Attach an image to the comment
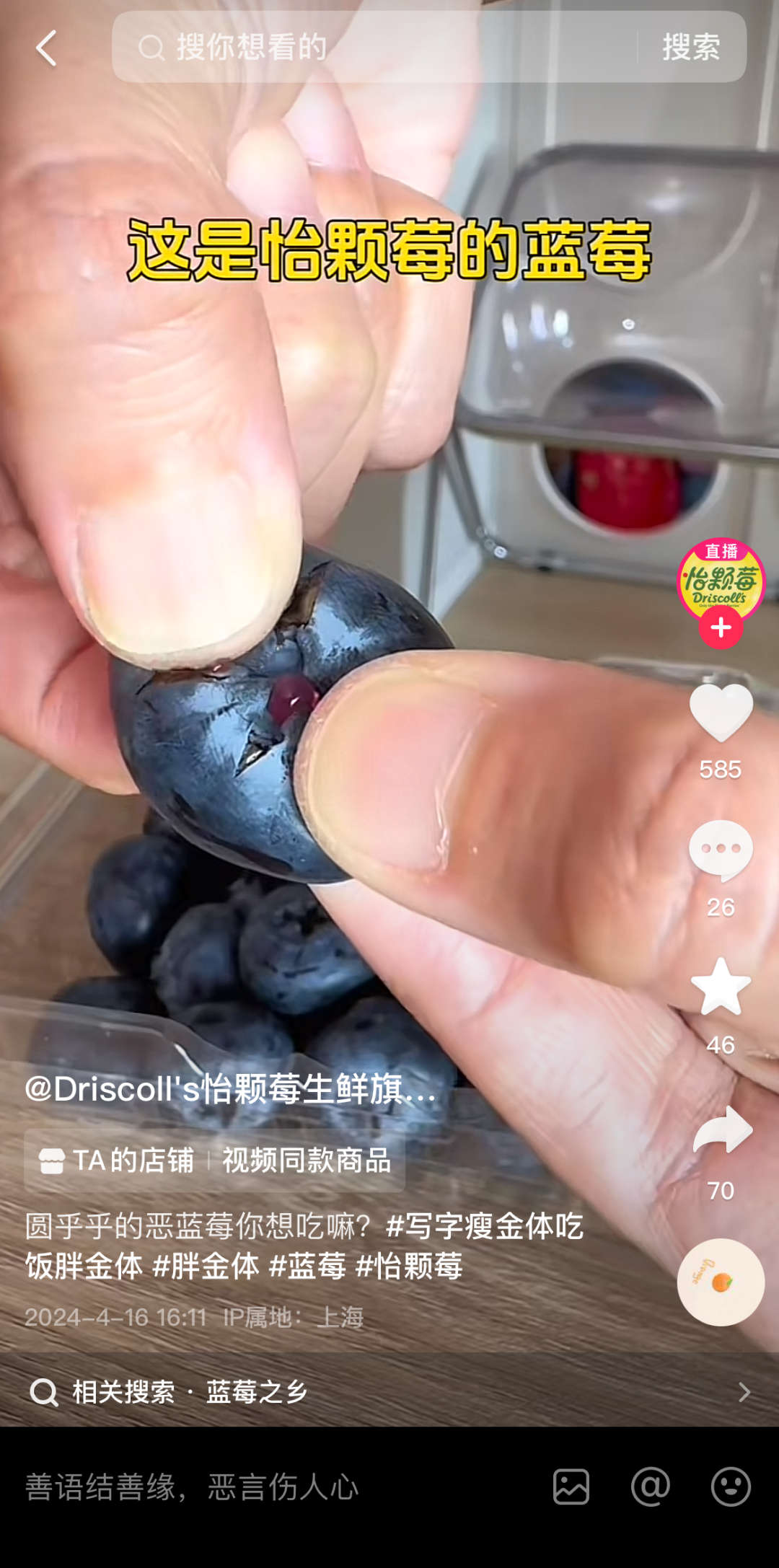Viewport: 779px width, 1568px height. click(x=571, y=1487)
